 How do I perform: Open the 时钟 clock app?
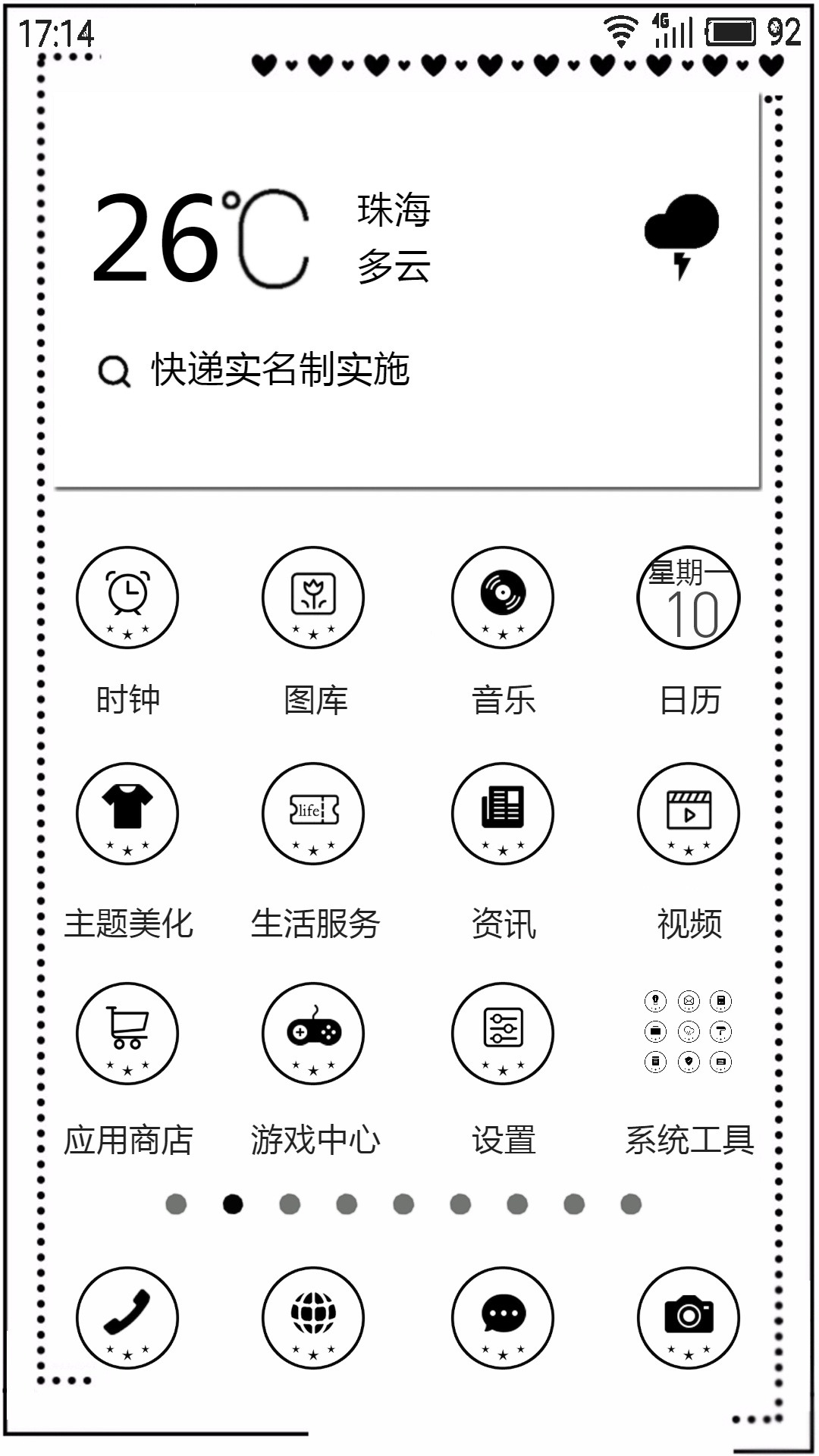point(127,598)
